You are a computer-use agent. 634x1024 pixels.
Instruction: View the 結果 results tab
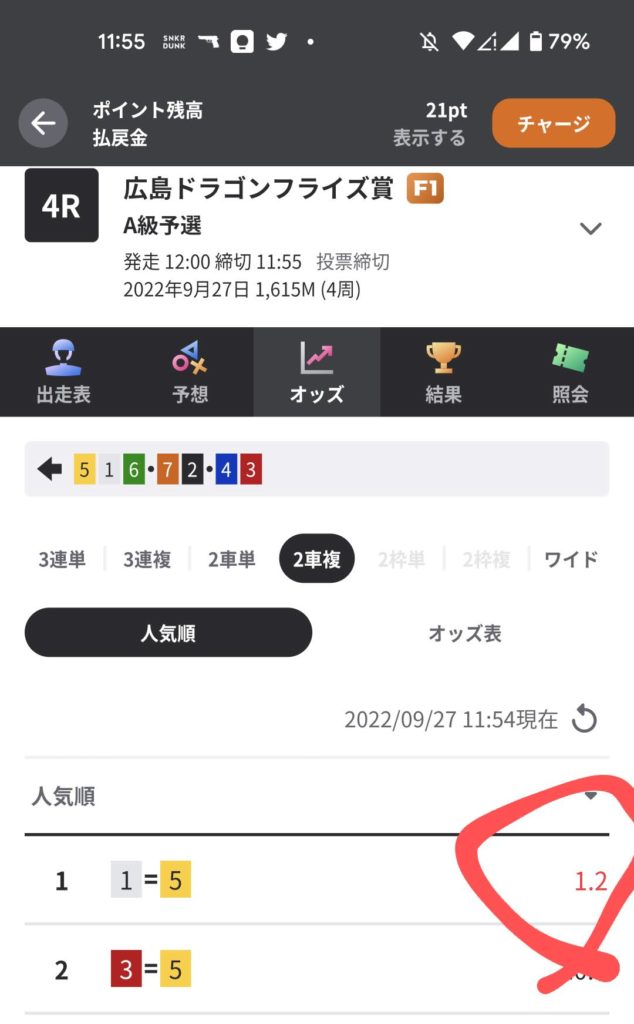[x=443, y=373]
